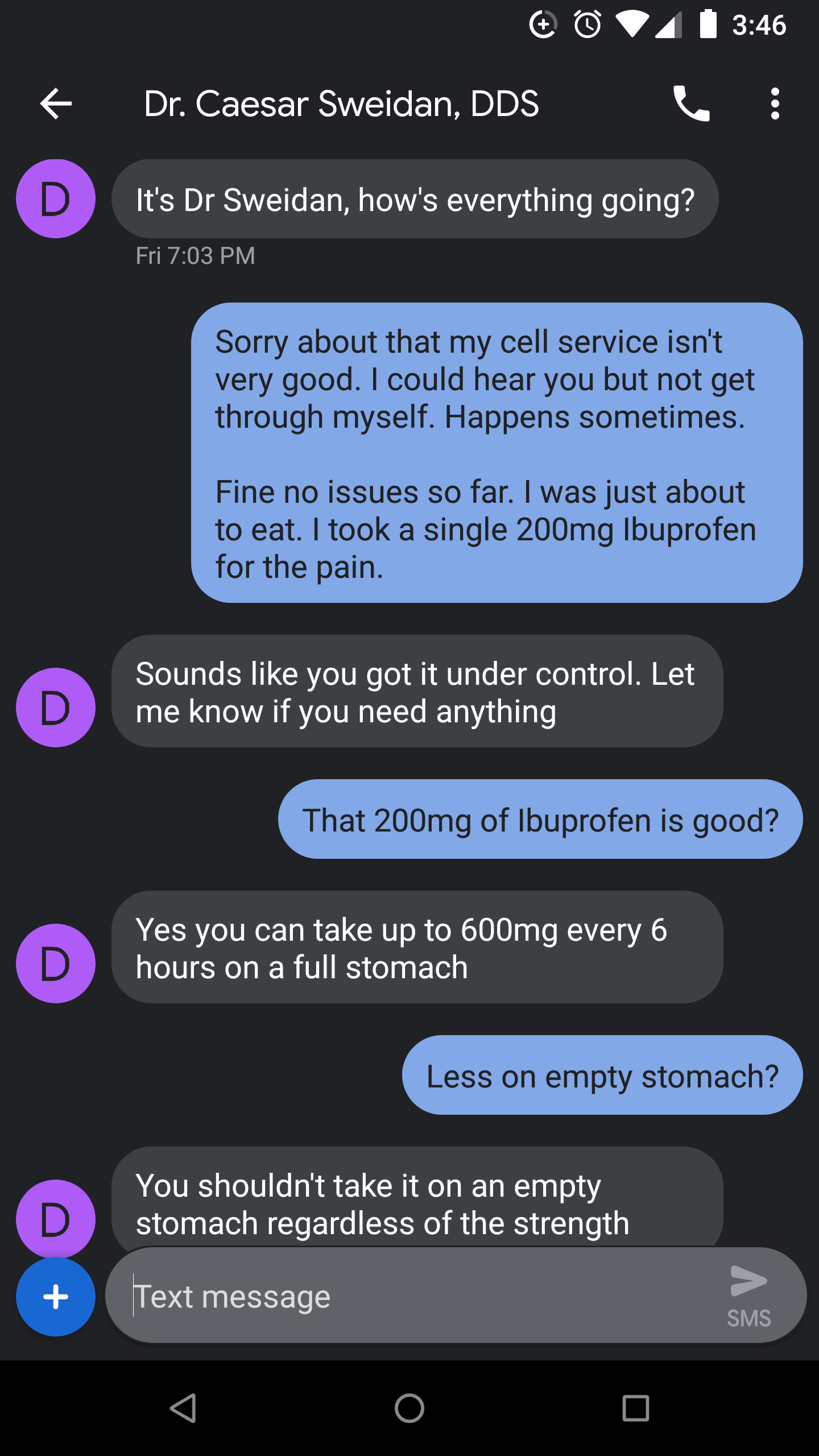
Task: Go to the Android home screen
Action: pos(409,1408)
